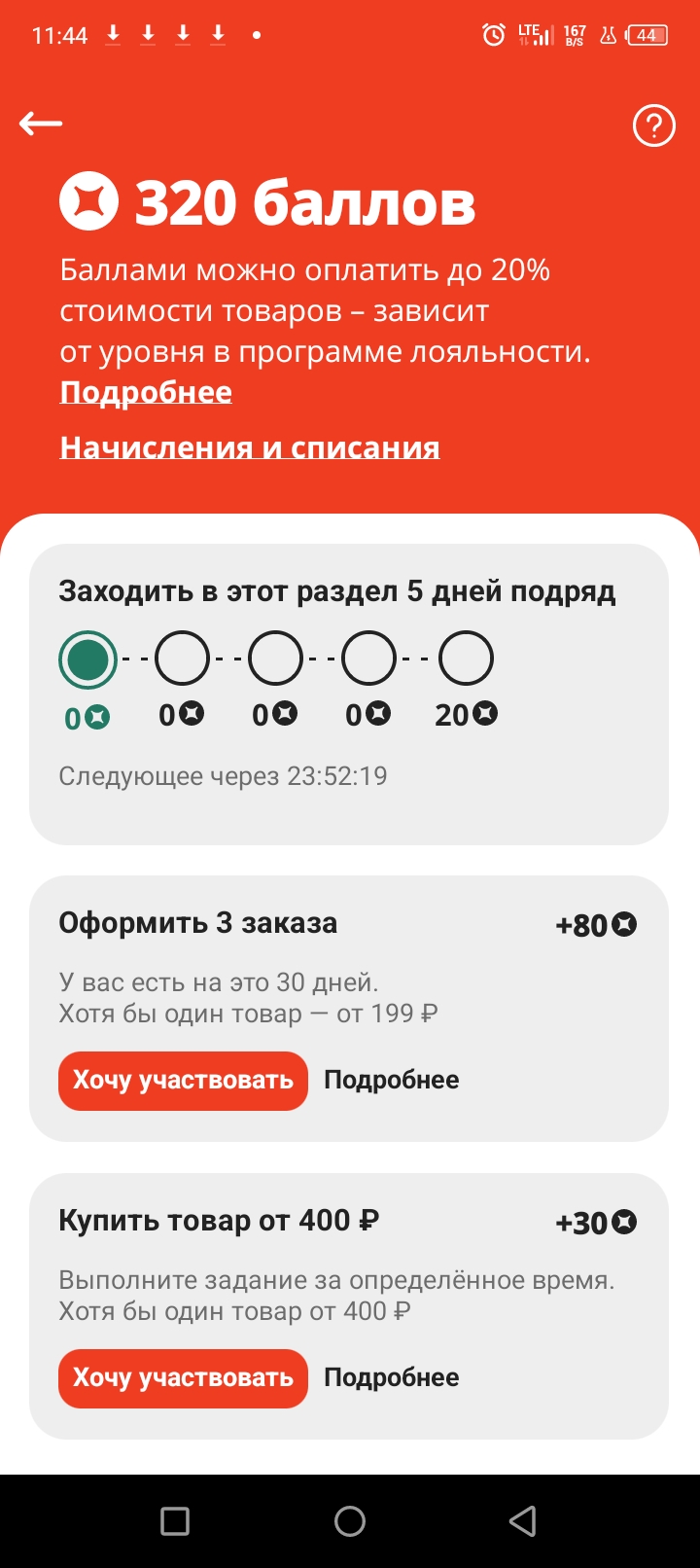
Task: Tap Хочу участвовать for the Оформить 3 заказа task
Action: pyautogui.click(x=183, y=1081)
